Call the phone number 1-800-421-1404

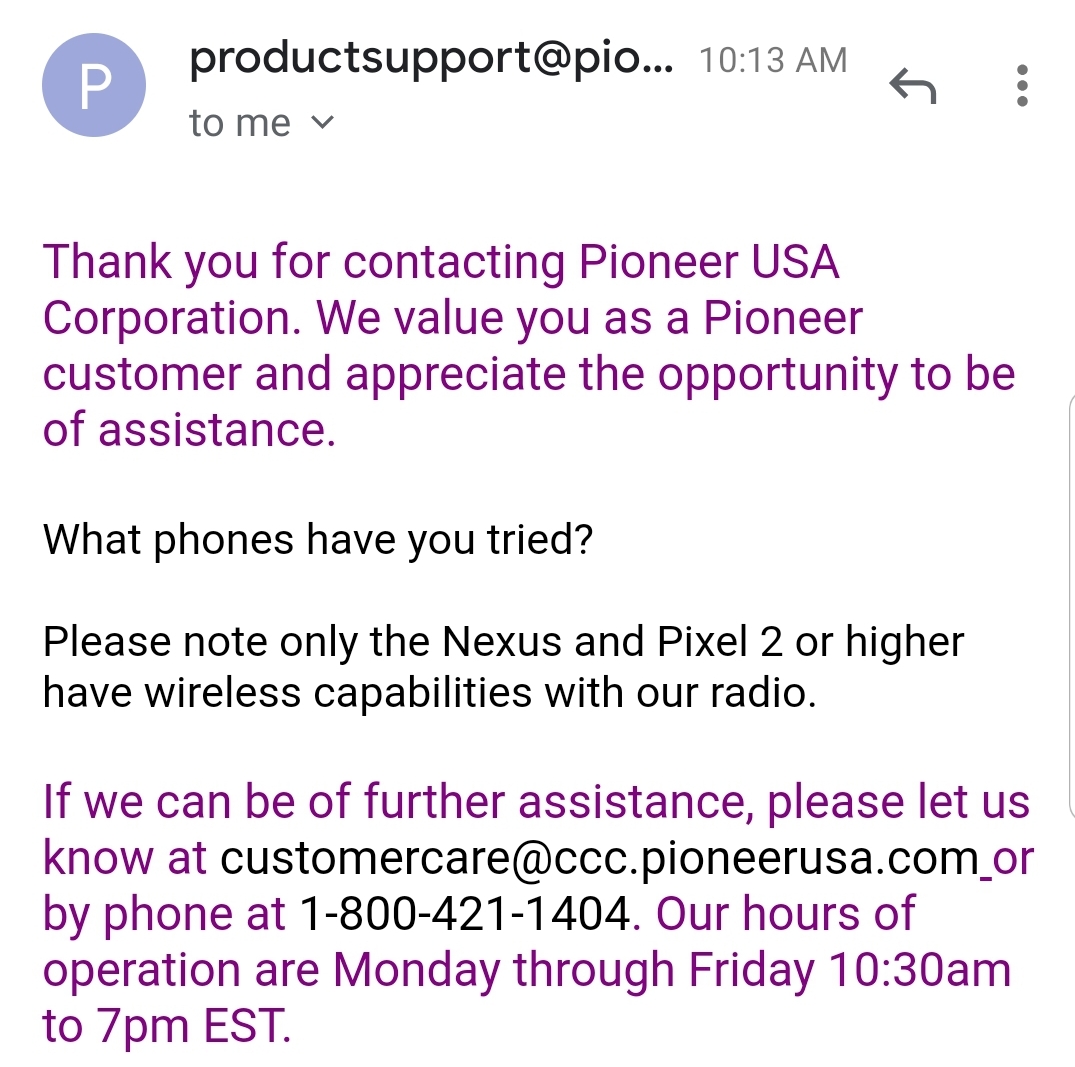[466, 913]
